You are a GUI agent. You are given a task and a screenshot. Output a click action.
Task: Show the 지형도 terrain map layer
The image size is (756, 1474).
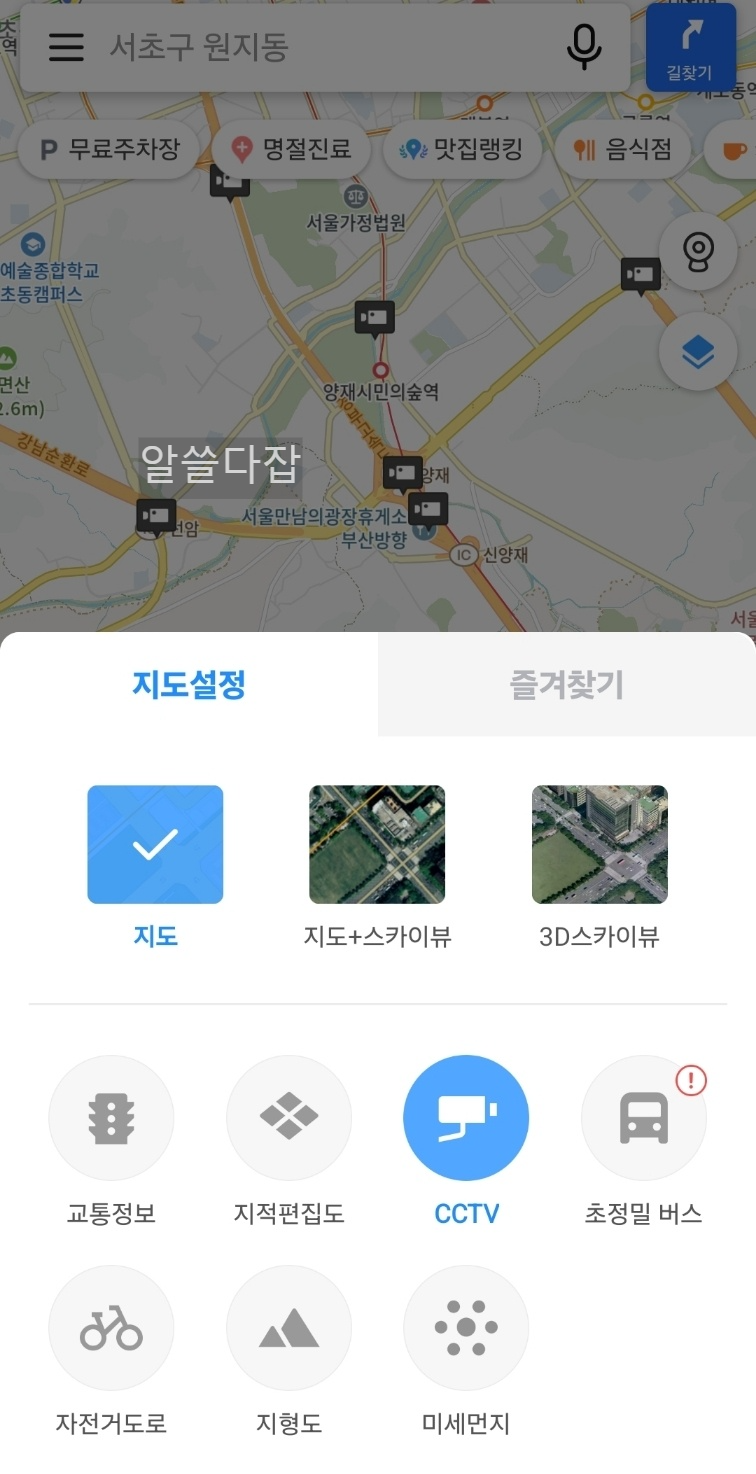(289, 1327)
